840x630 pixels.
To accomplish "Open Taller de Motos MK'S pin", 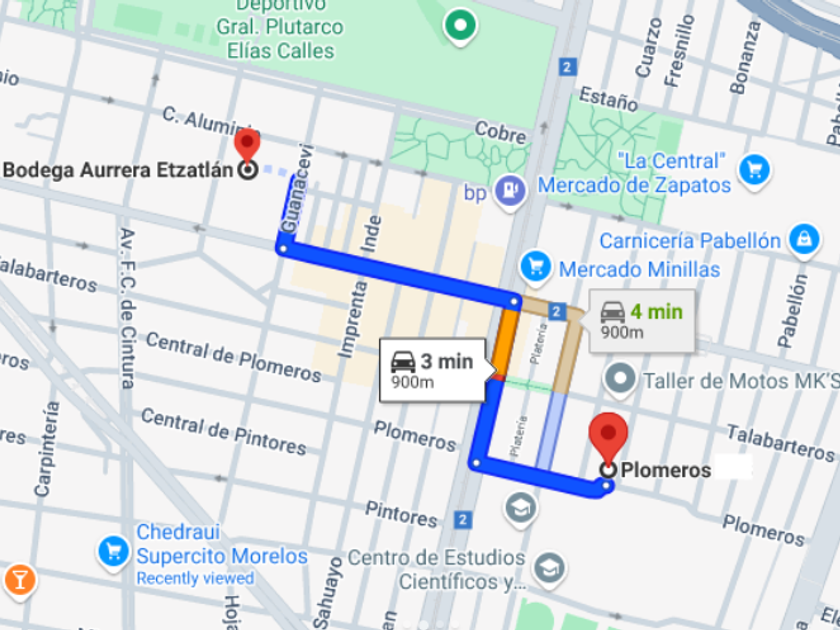I will (x=620, y=379).
